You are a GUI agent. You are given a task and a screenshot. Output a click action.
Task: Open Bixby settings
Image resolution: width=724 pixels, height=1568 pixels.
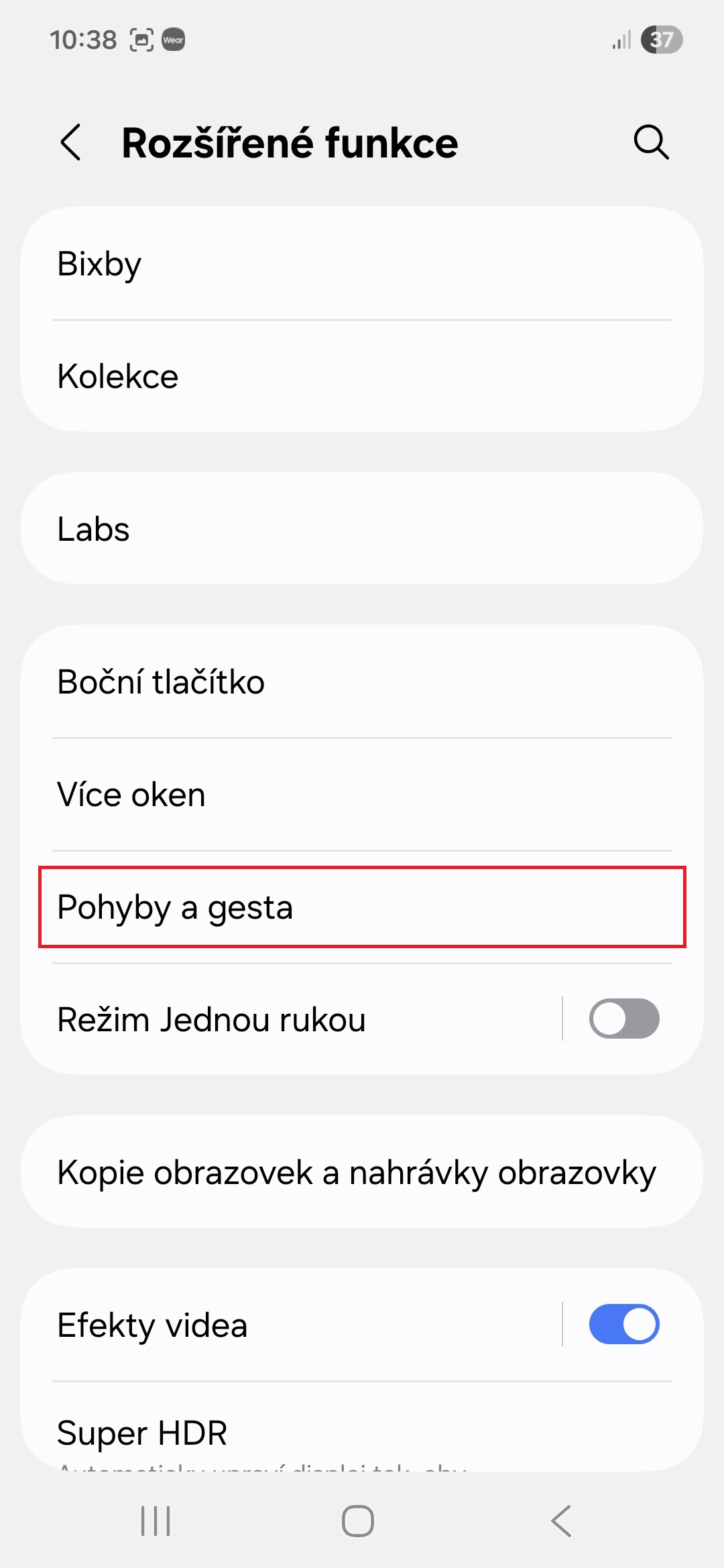pyautogui.click(x=362, y=264)
